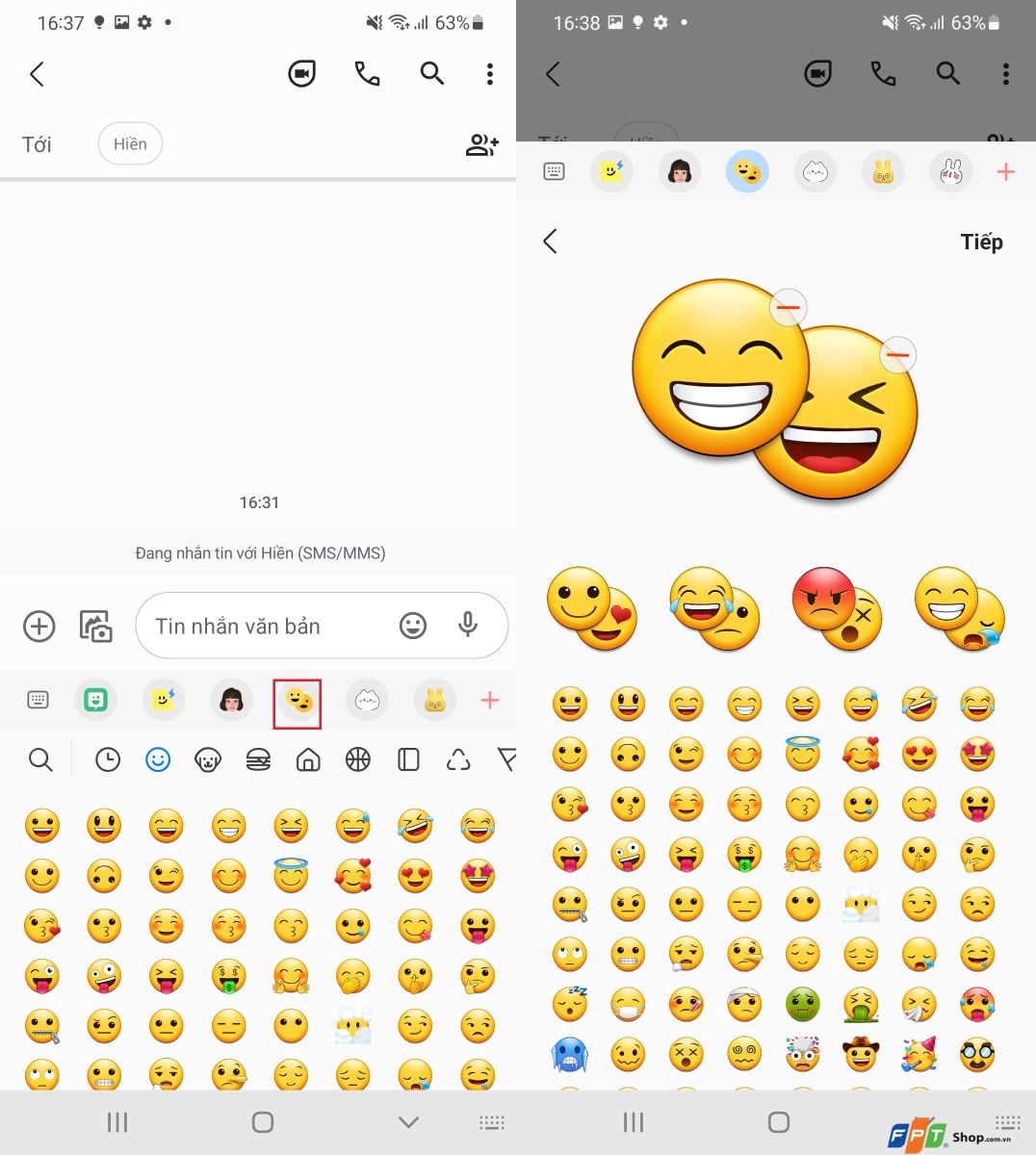Pick the smiley and heart-eyes emoji pair suggestion

pos(592,608)
